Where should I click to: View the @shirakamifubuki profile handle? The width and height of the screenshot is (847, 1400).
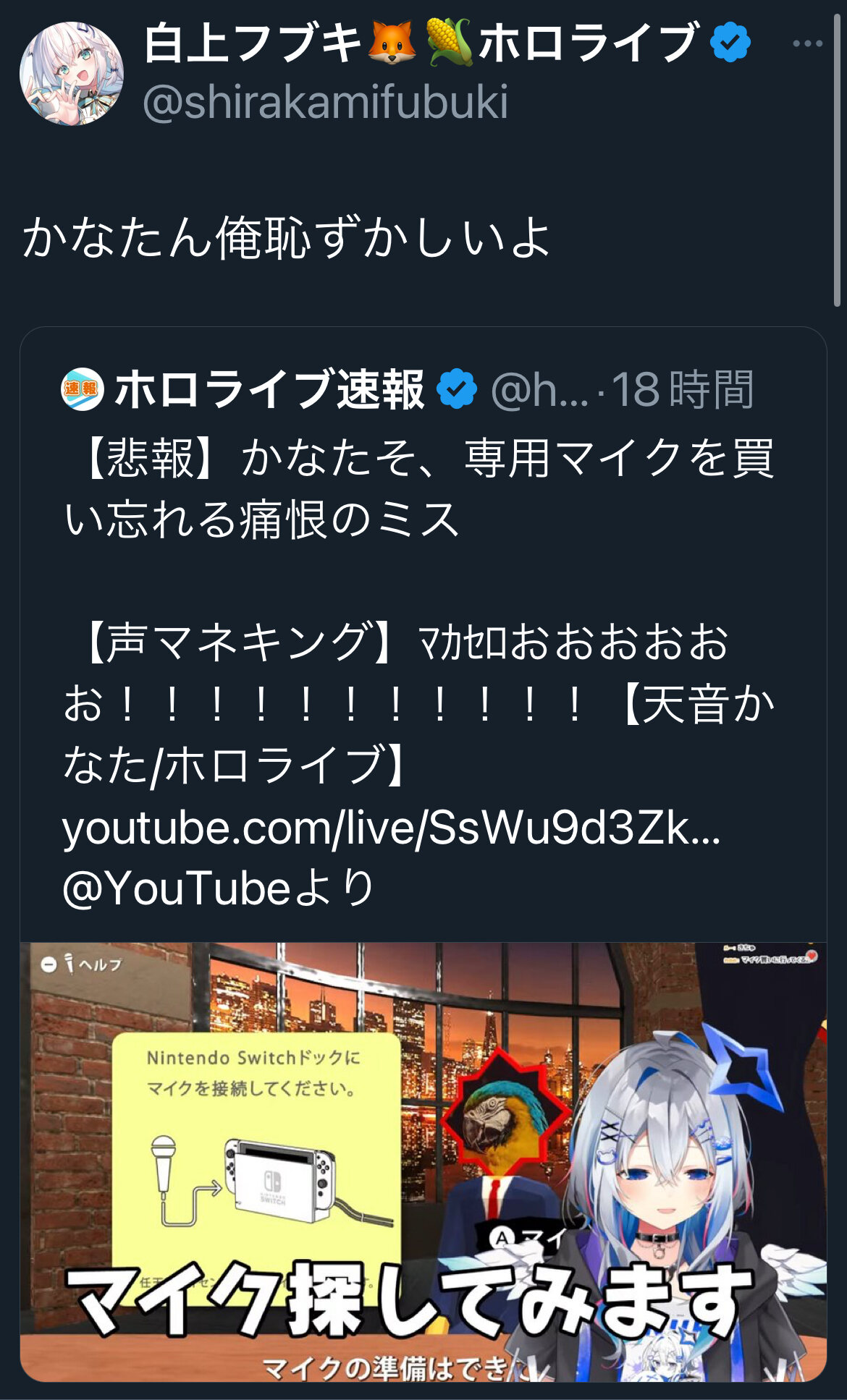click(325, 102)
